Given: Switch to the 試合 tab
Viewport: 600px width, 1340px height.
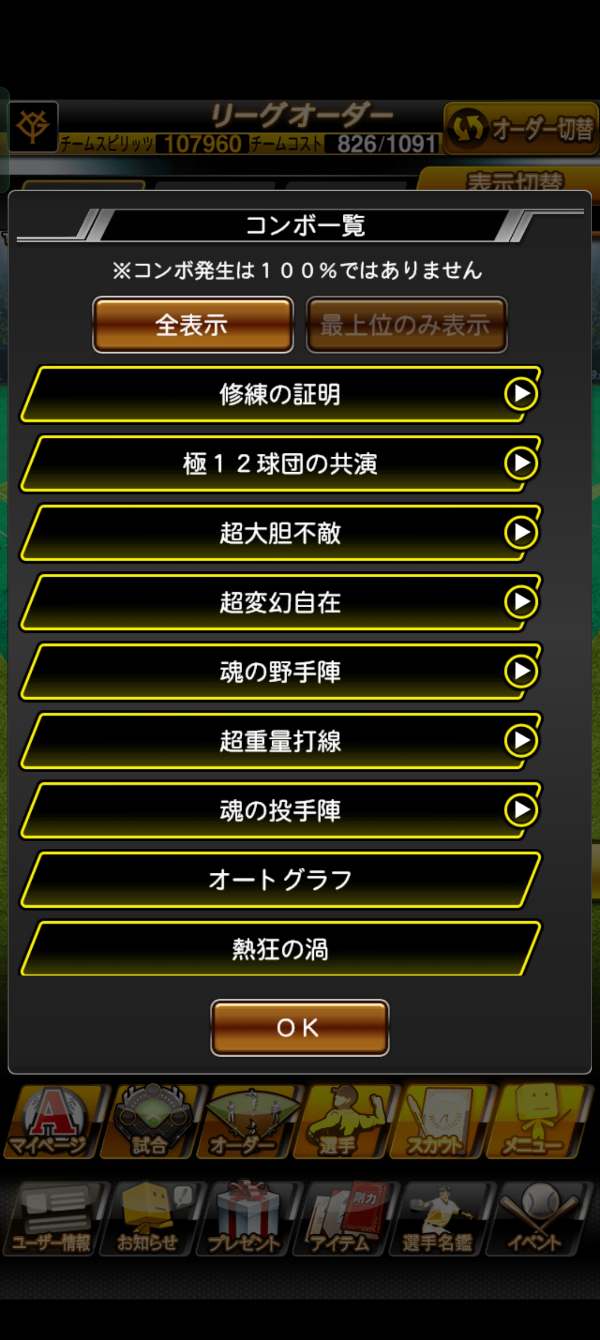Looking at the screenshot, I should [150, 1122].
